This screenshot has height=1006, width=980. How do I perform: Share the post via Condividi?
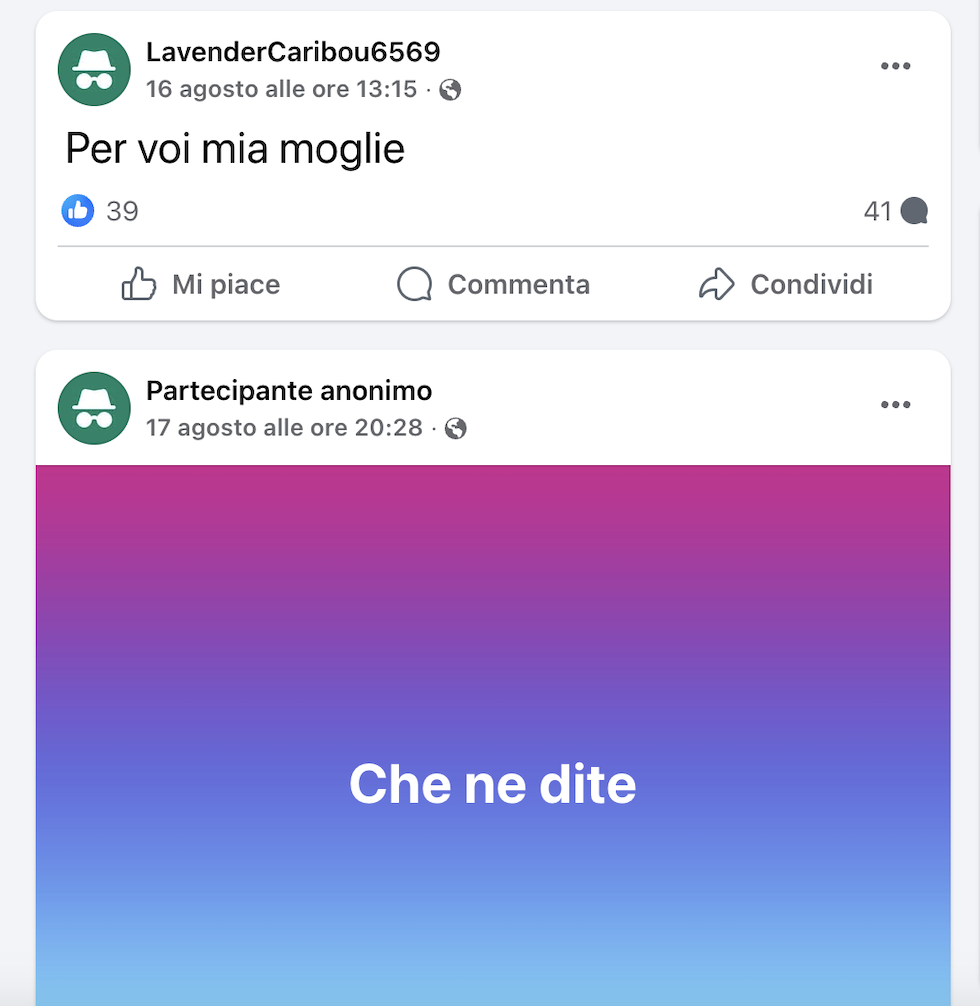click(785, 285)
